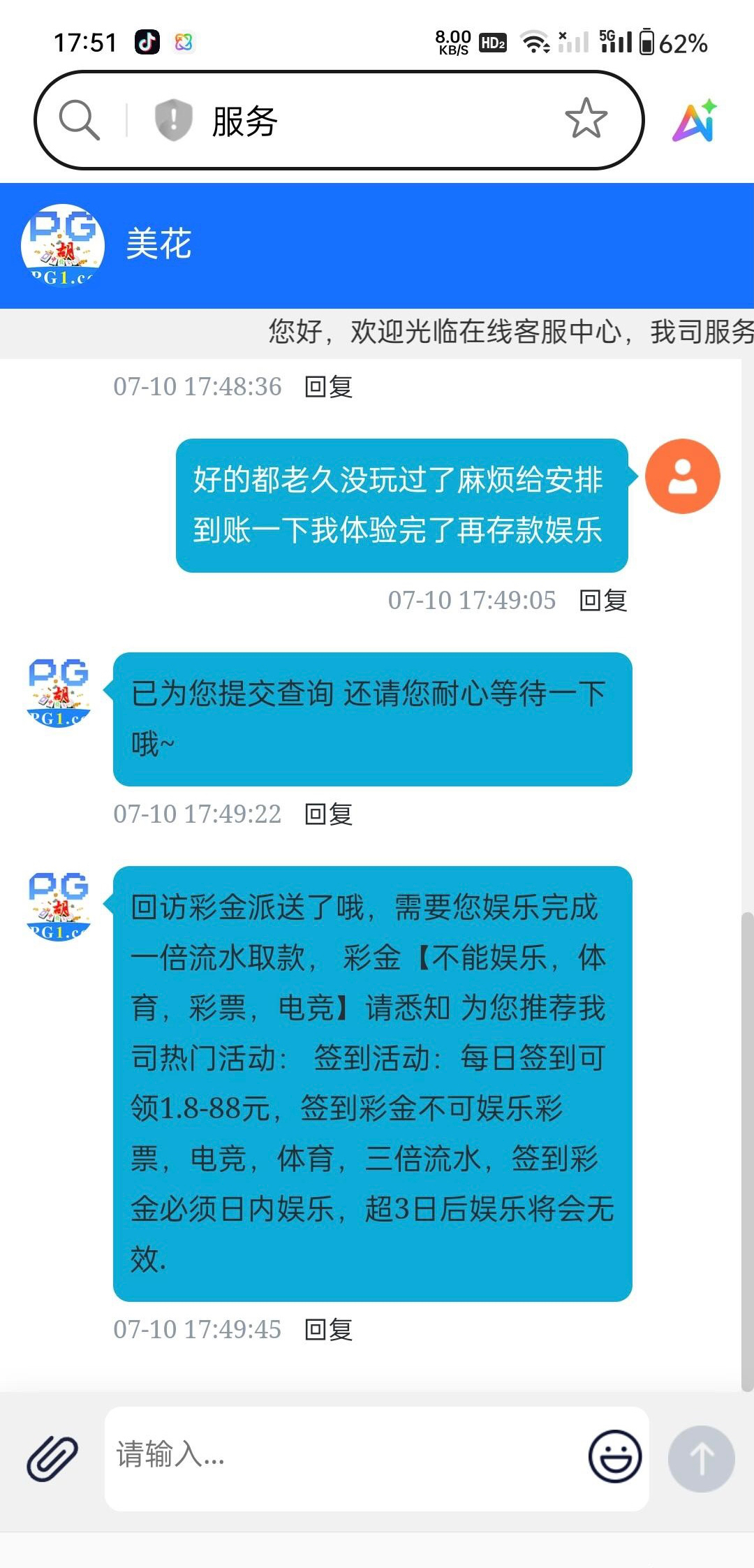Tap 回复 under the 17:49:05 message
This screenshot has height=1568, width=754.
pos(603,601)
